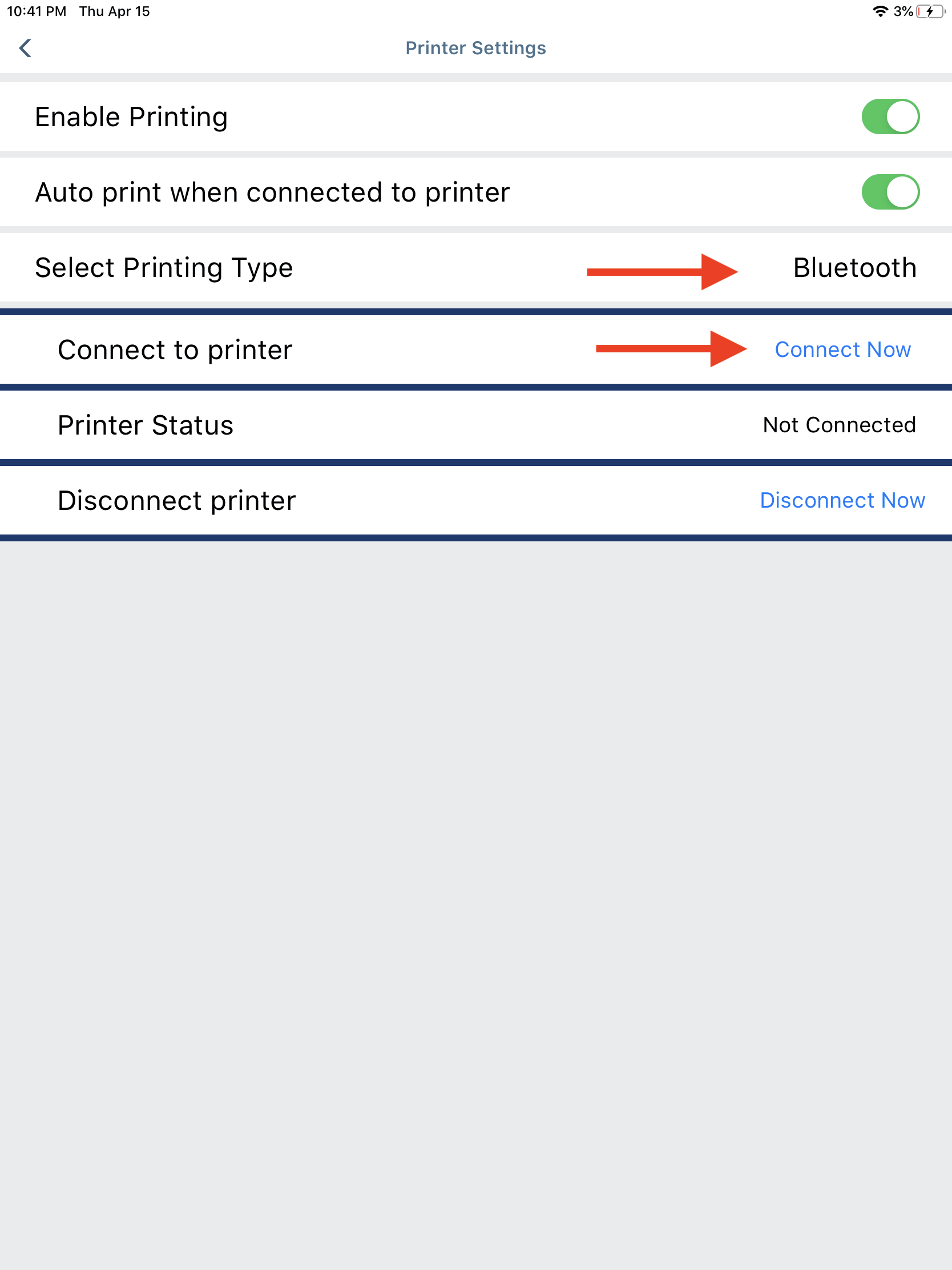Tap Connect Now to pair printer
Viewport: 952px width, 1270px height.
coord(842,349)
